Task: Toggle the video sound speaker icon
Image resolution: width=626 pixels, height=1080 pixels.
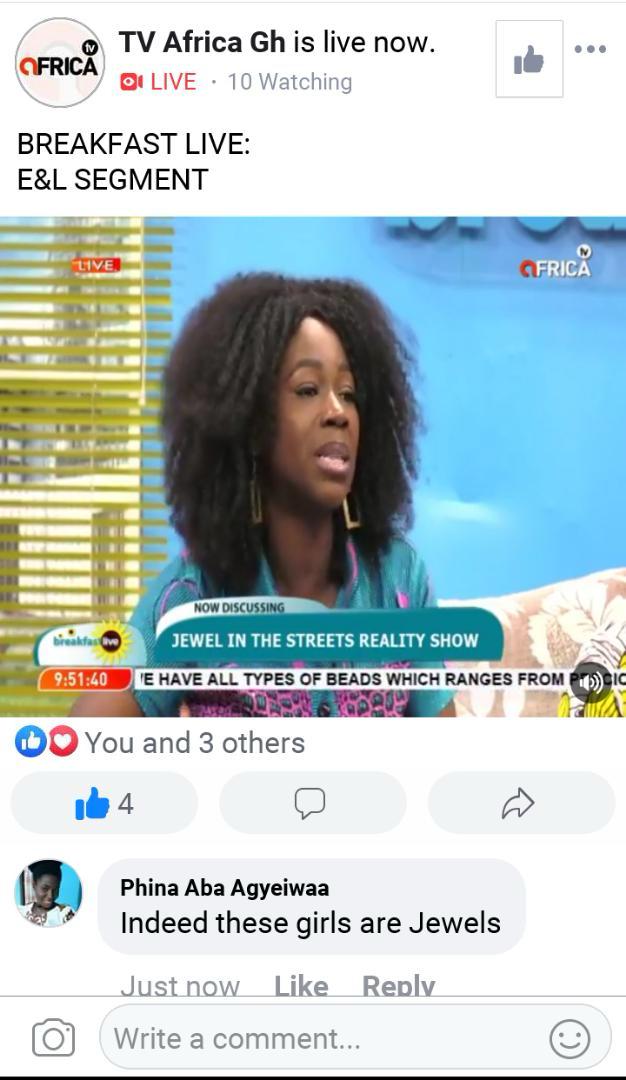Action: click(590, 682)
